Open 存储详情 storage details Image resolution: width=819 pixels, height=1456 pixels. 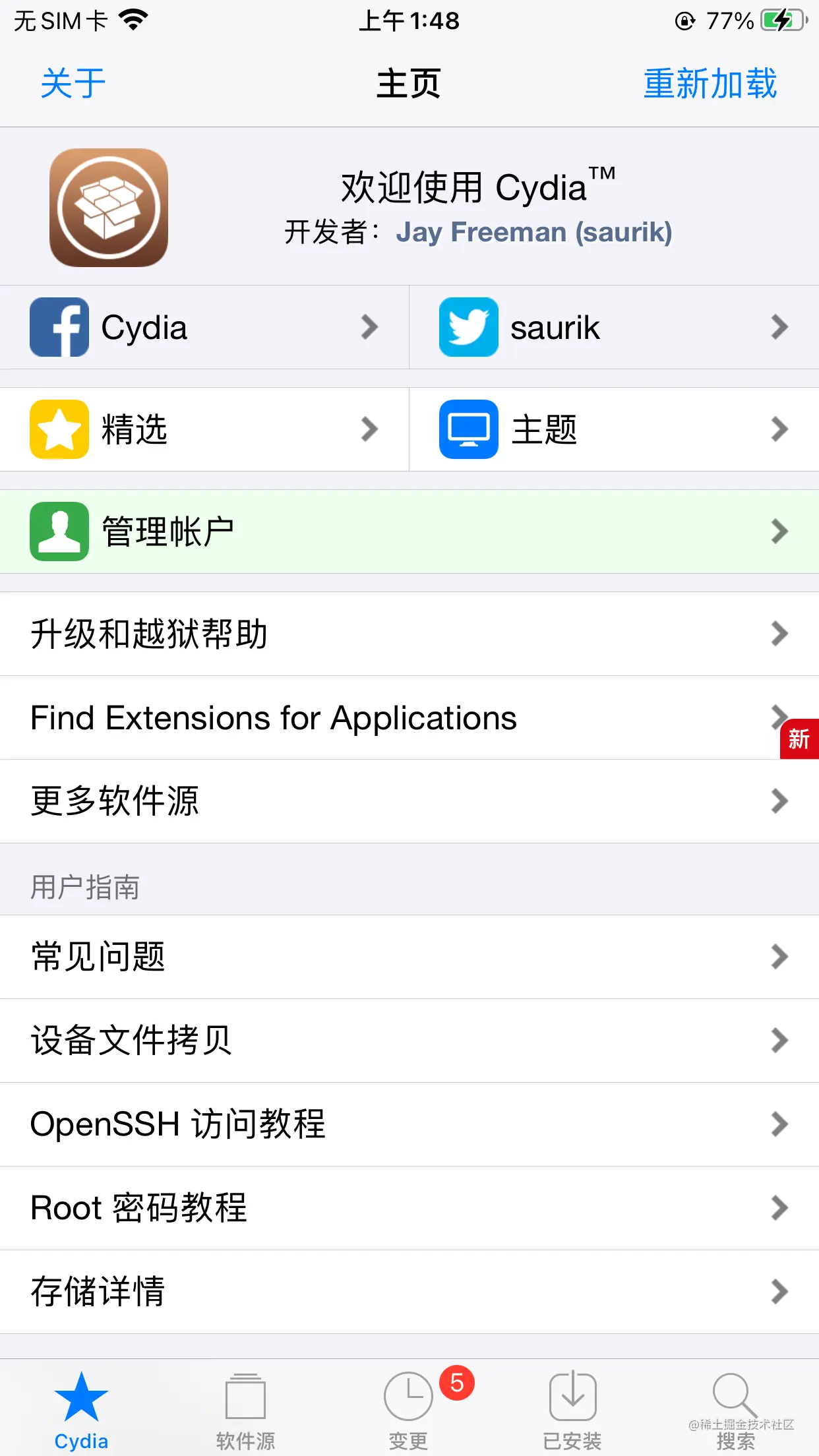(409, 1292)
